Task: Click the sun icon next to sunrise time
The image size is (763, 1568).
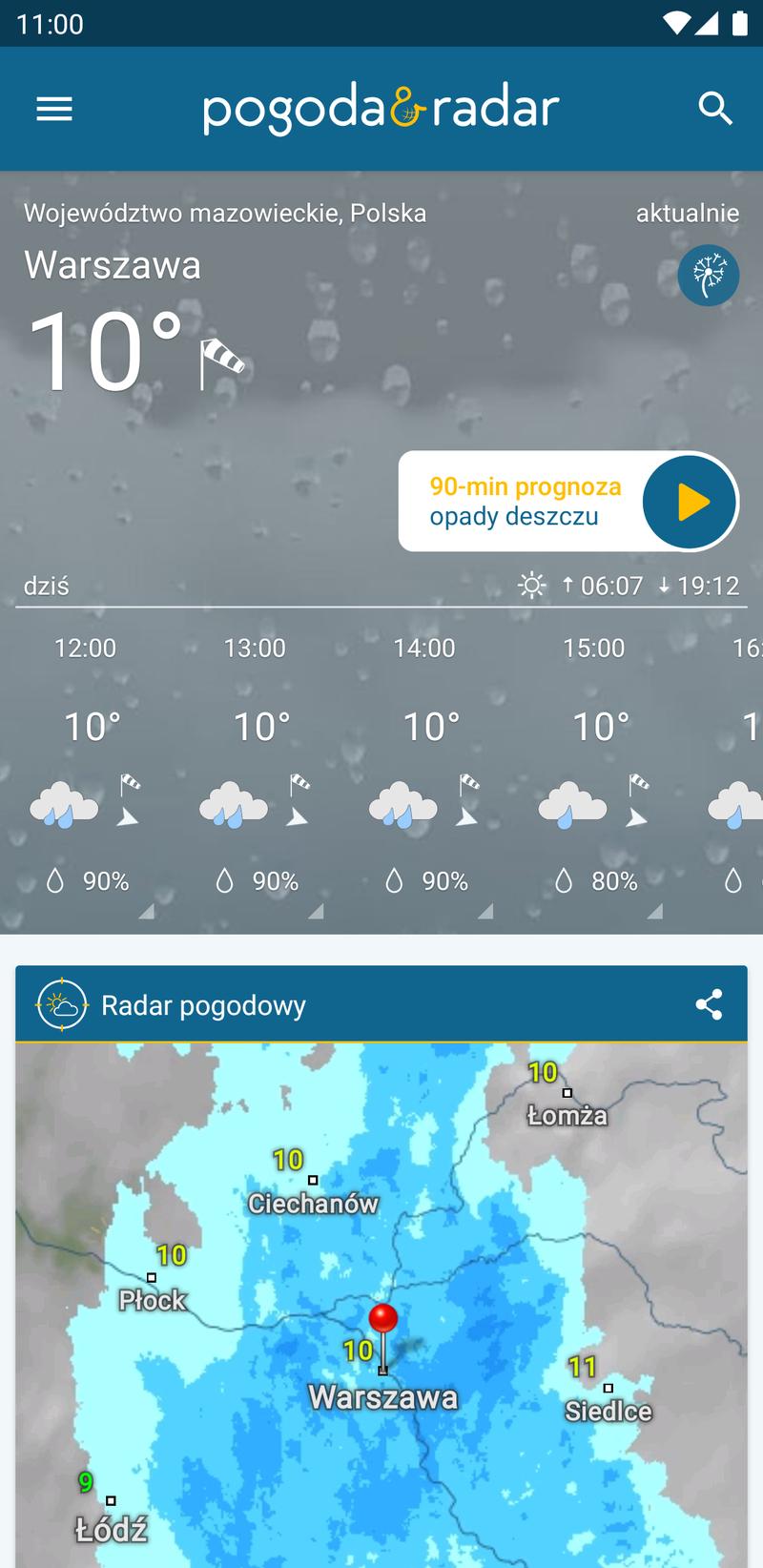Action: pyautogui.click(x=531, y=585)
